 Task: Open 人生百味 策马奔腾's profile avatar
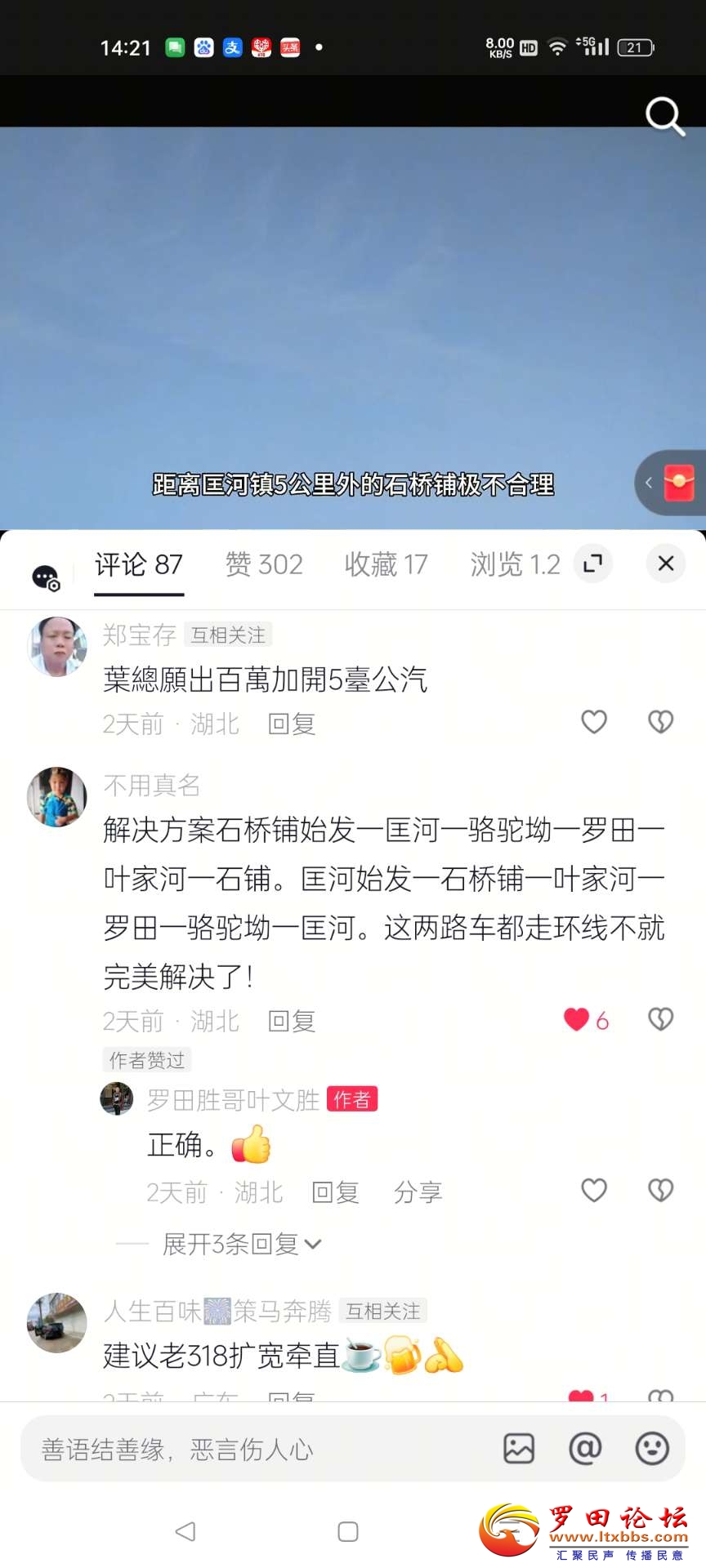click(56, 1322)
